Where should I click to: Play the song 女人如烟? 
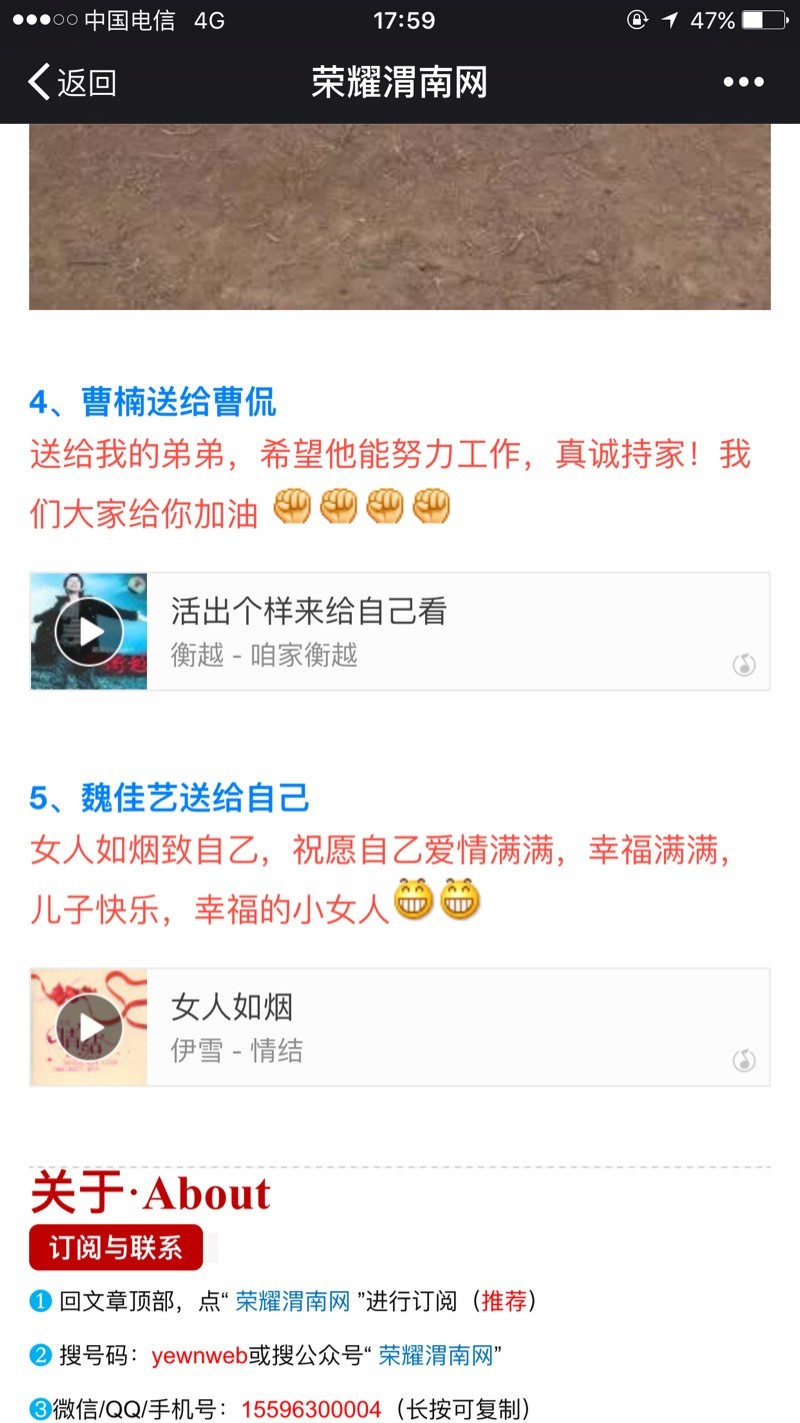point(89,1027)
